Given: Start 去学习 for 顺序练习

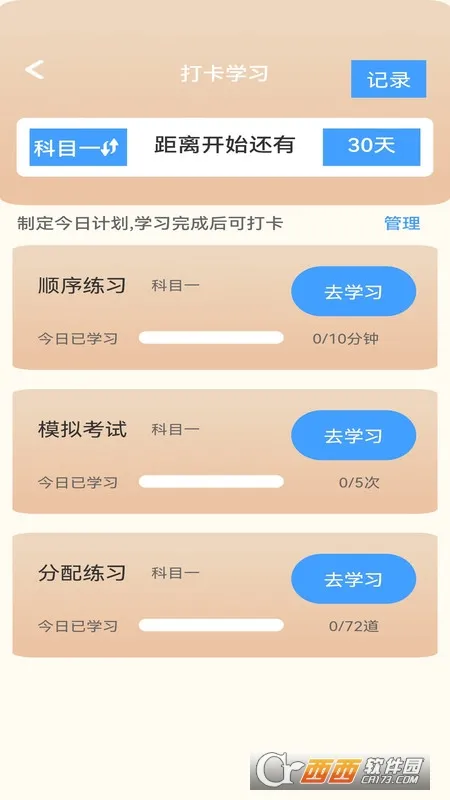Looking at the screenshot, I should pyautogui.click(x=354, y=291).
